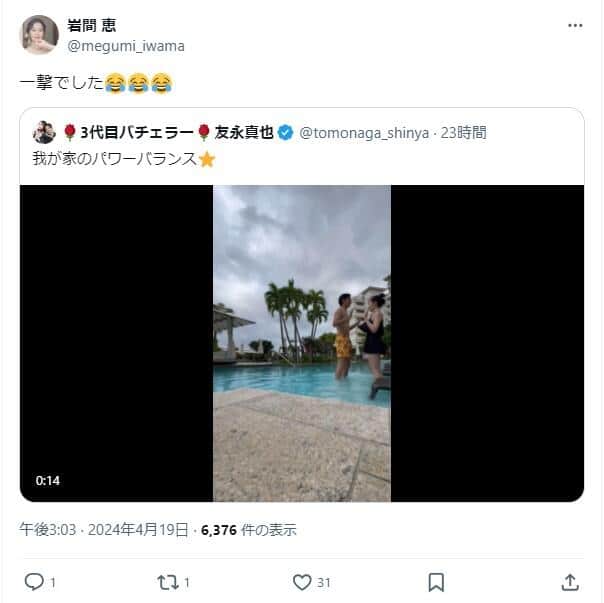Like this post

tap(302, 581)
